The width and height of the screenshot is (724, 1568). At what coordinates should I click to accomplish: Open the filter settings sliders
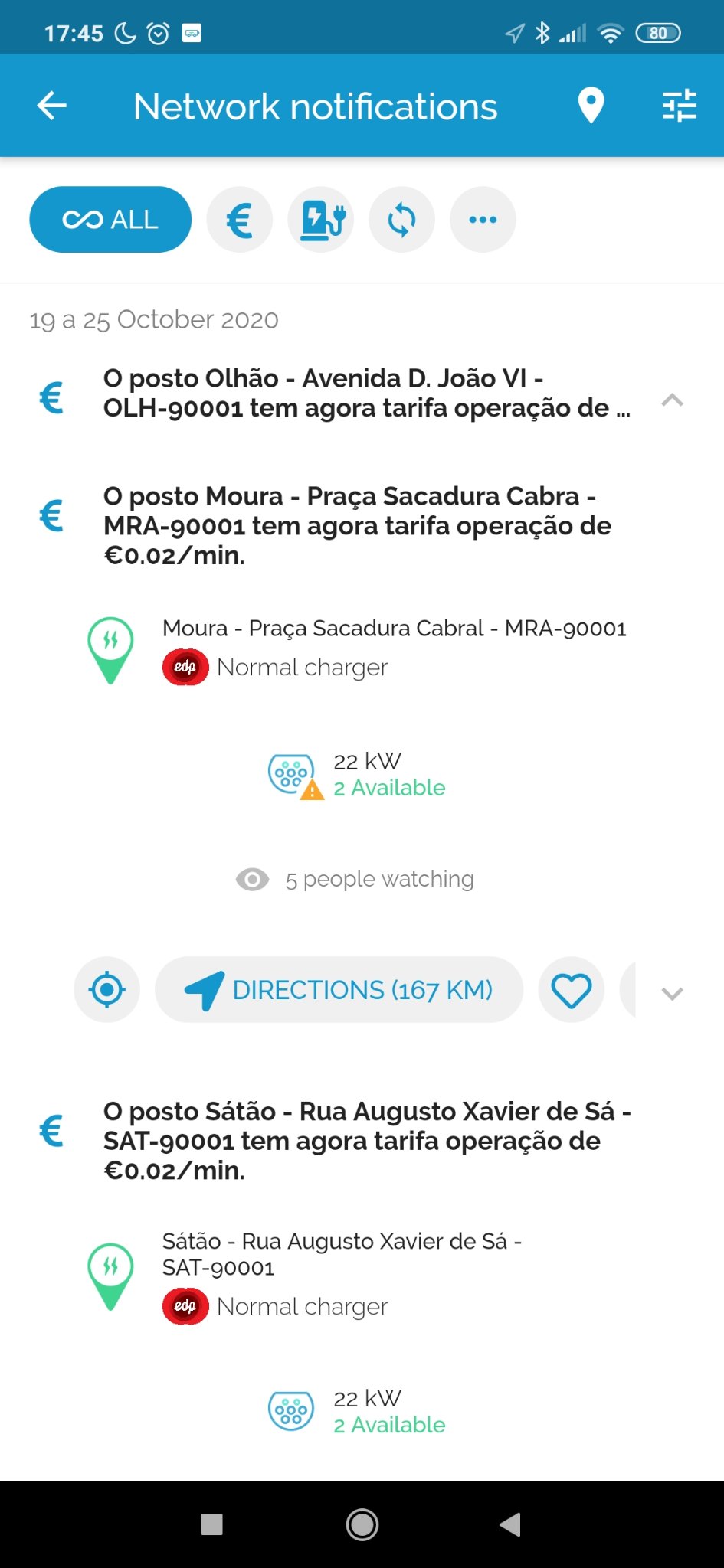pyautogui.click(x=679, y=106)
